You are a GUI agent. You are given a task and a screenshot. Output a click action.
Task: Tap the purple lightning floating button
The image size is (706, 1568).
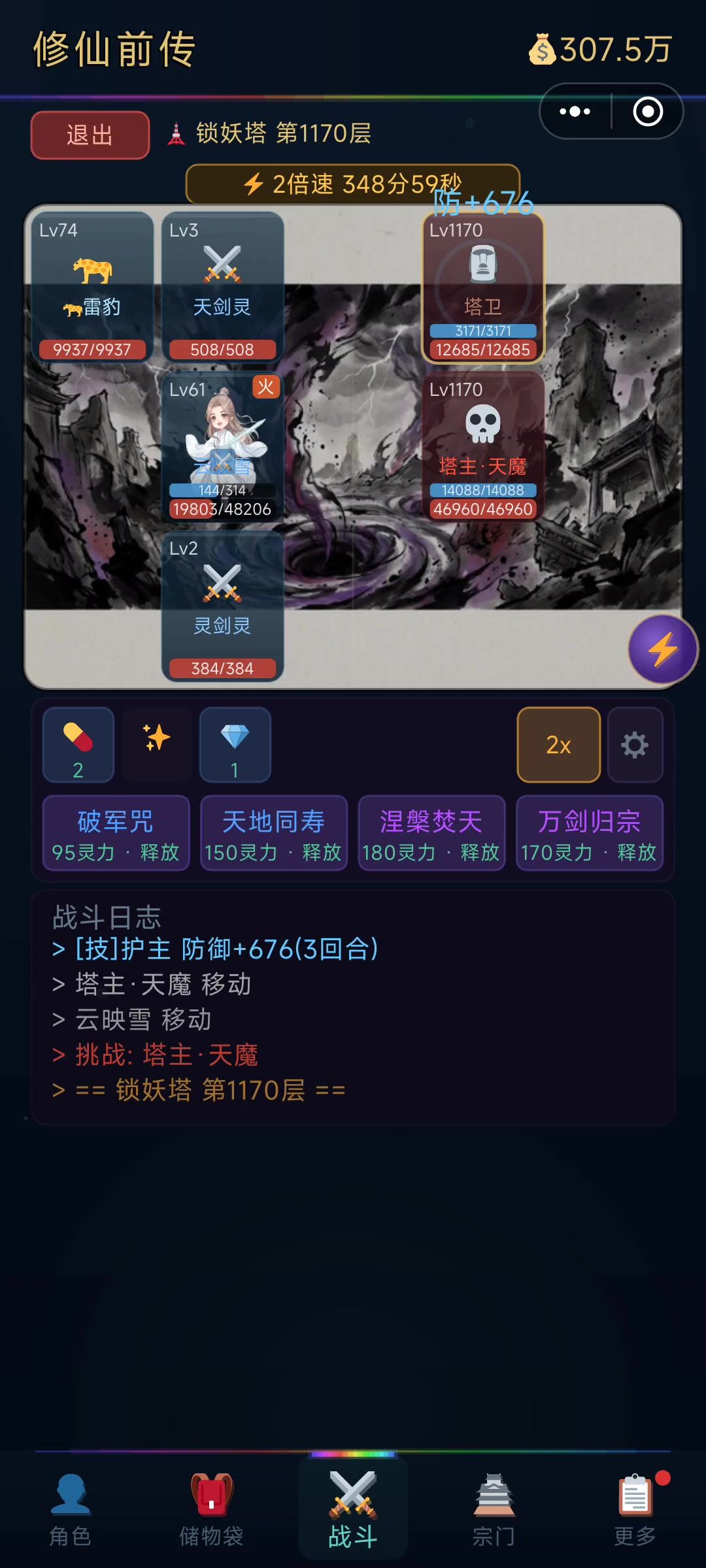point(663,649)
